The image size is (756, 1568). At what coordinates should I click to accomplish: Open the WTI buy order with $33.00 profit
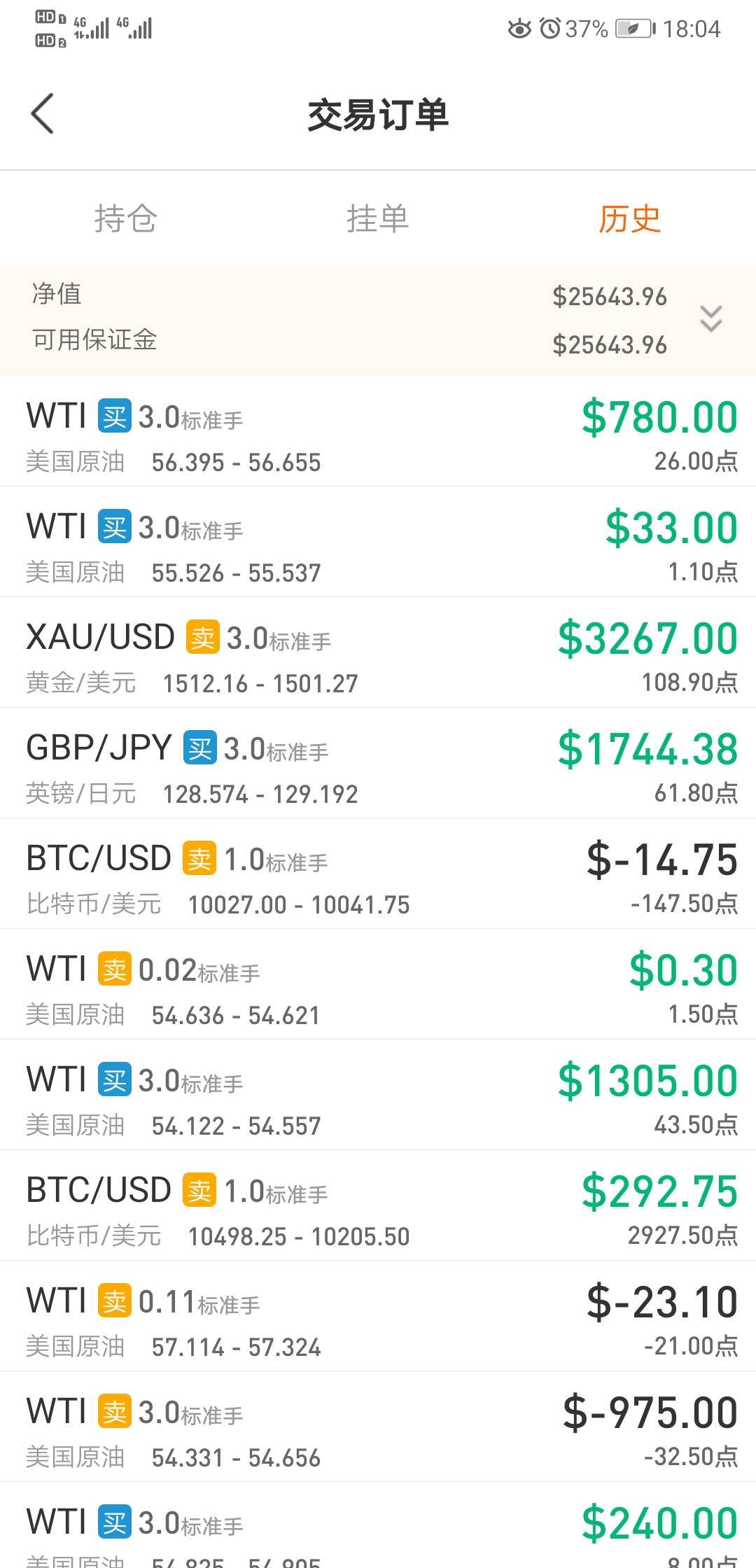click(378, 542)
